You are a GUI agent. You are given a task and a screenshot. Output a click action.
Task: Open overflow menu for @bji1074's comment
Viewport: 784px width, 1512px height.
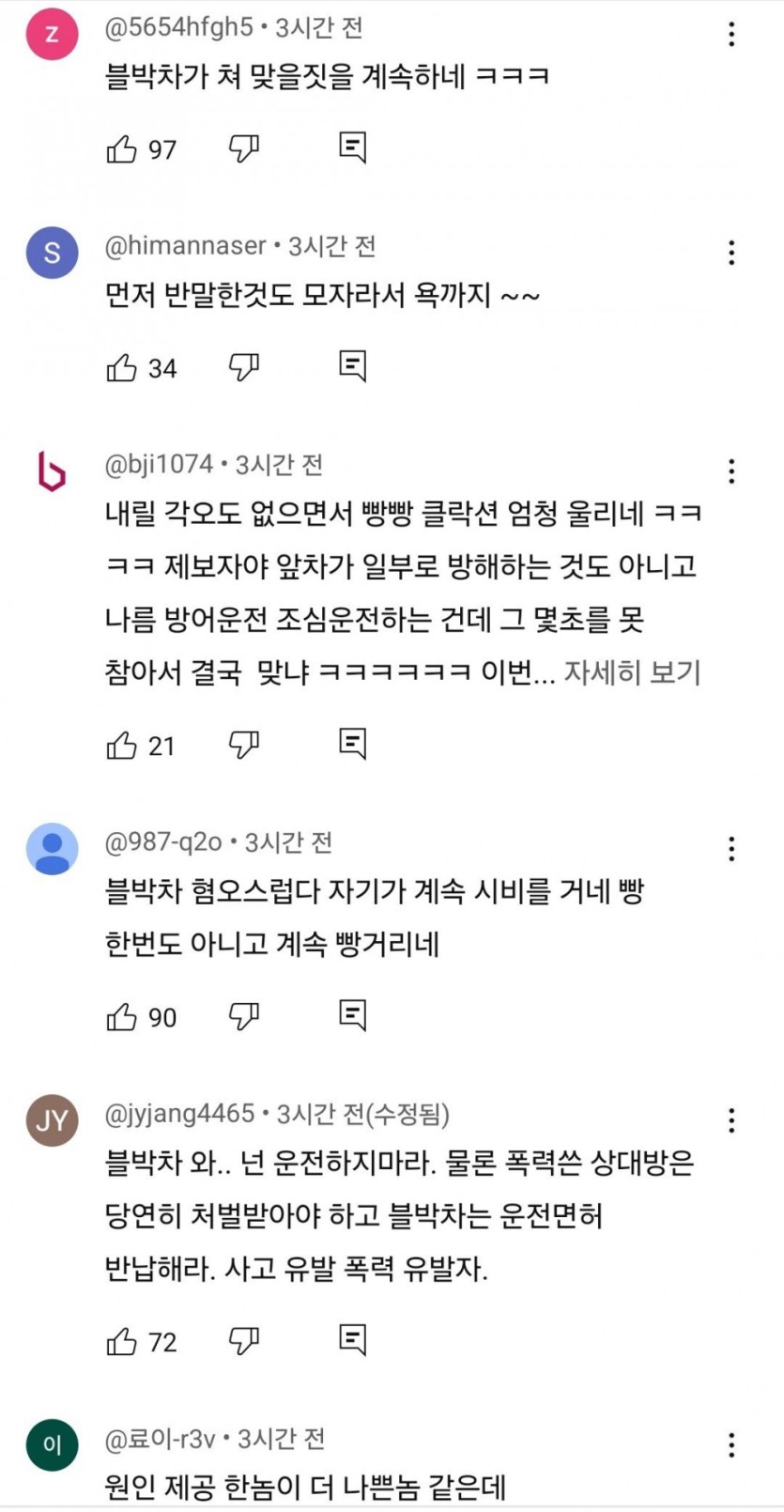pos(731,471)
